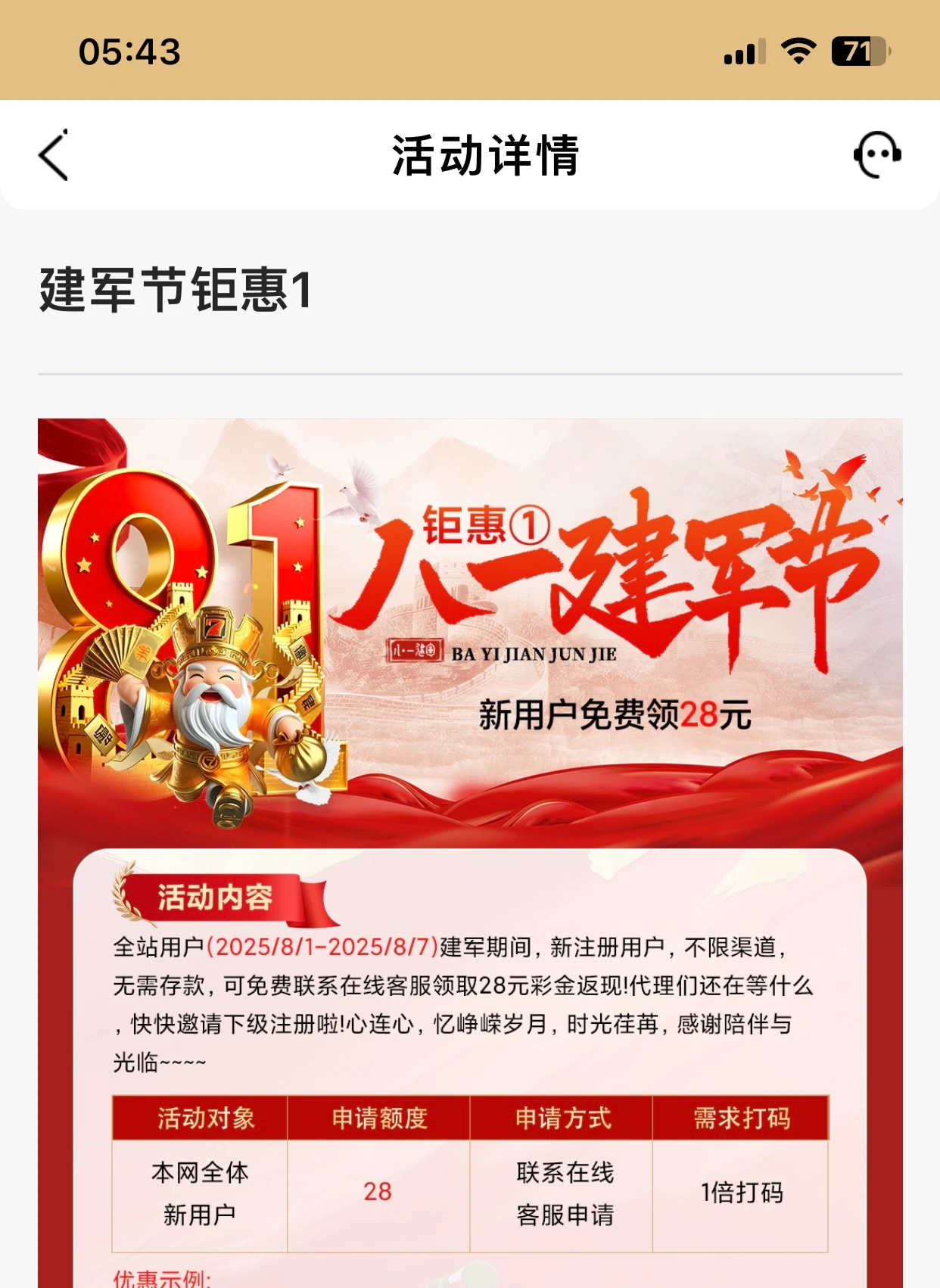The image size is (940, 1288).
Task: Tap the 05:43 clock in the status bar
Action: [x=129, y=50]
